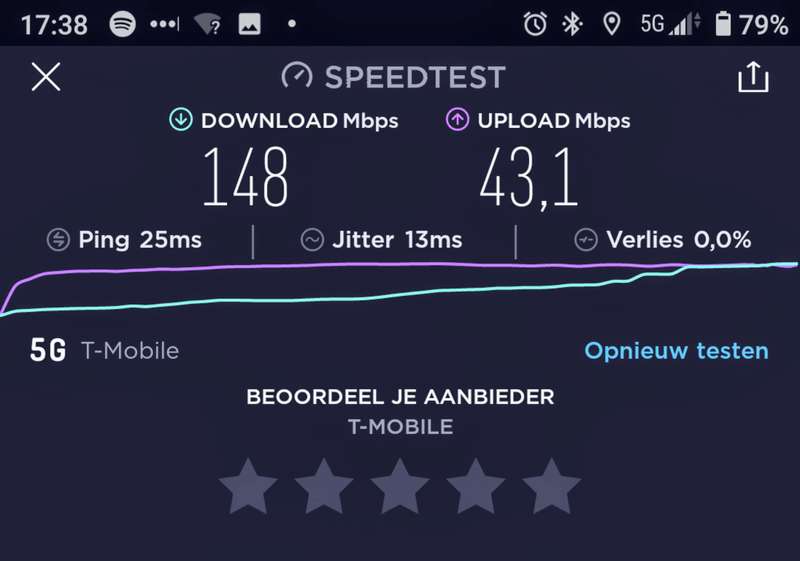Give T-Mobile five stars
The image size is (800, 561).
[x=551, y=487]
